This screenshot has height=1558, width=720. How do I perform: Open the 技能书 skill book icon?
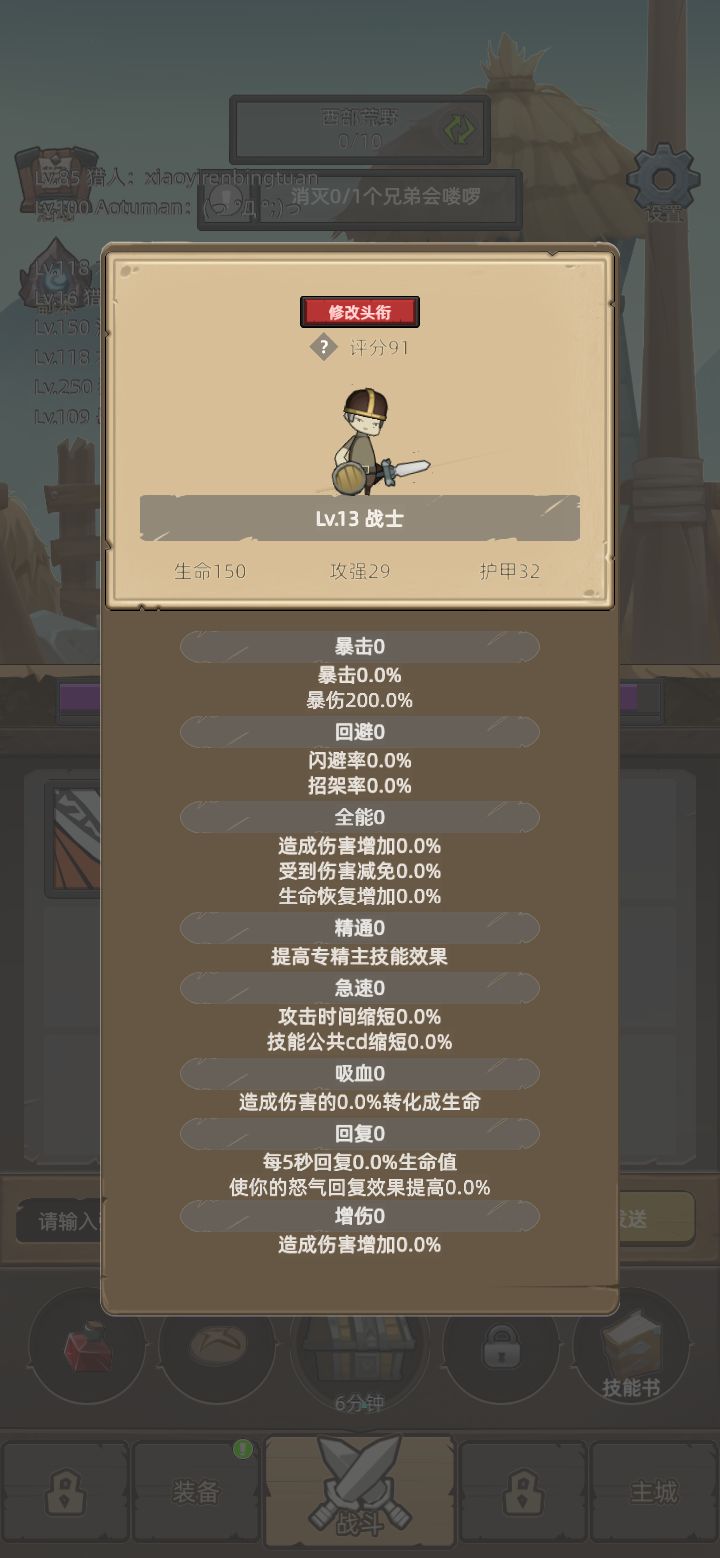(632, 1350)
